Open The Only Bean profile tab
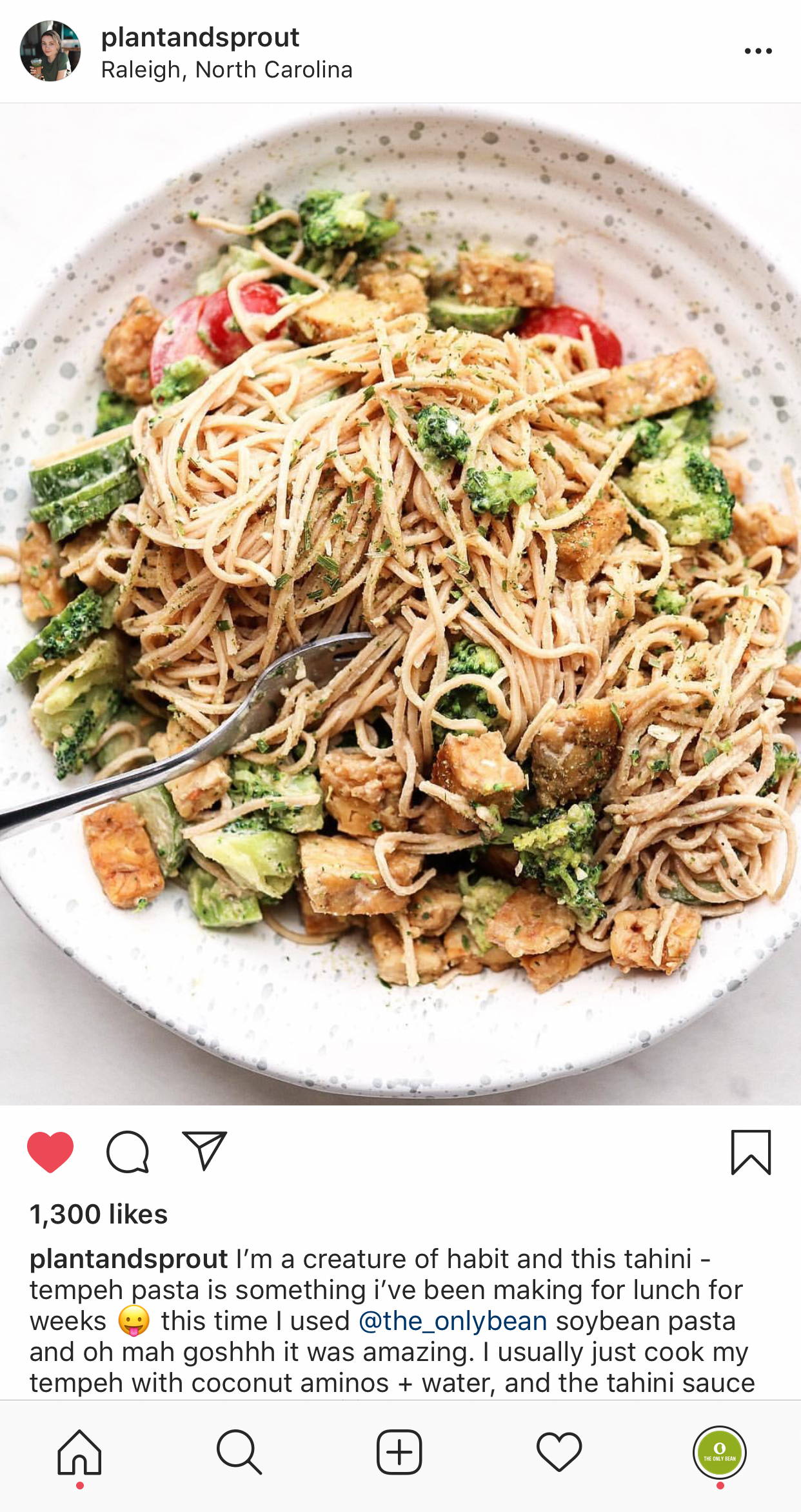 click(720, 1453)
